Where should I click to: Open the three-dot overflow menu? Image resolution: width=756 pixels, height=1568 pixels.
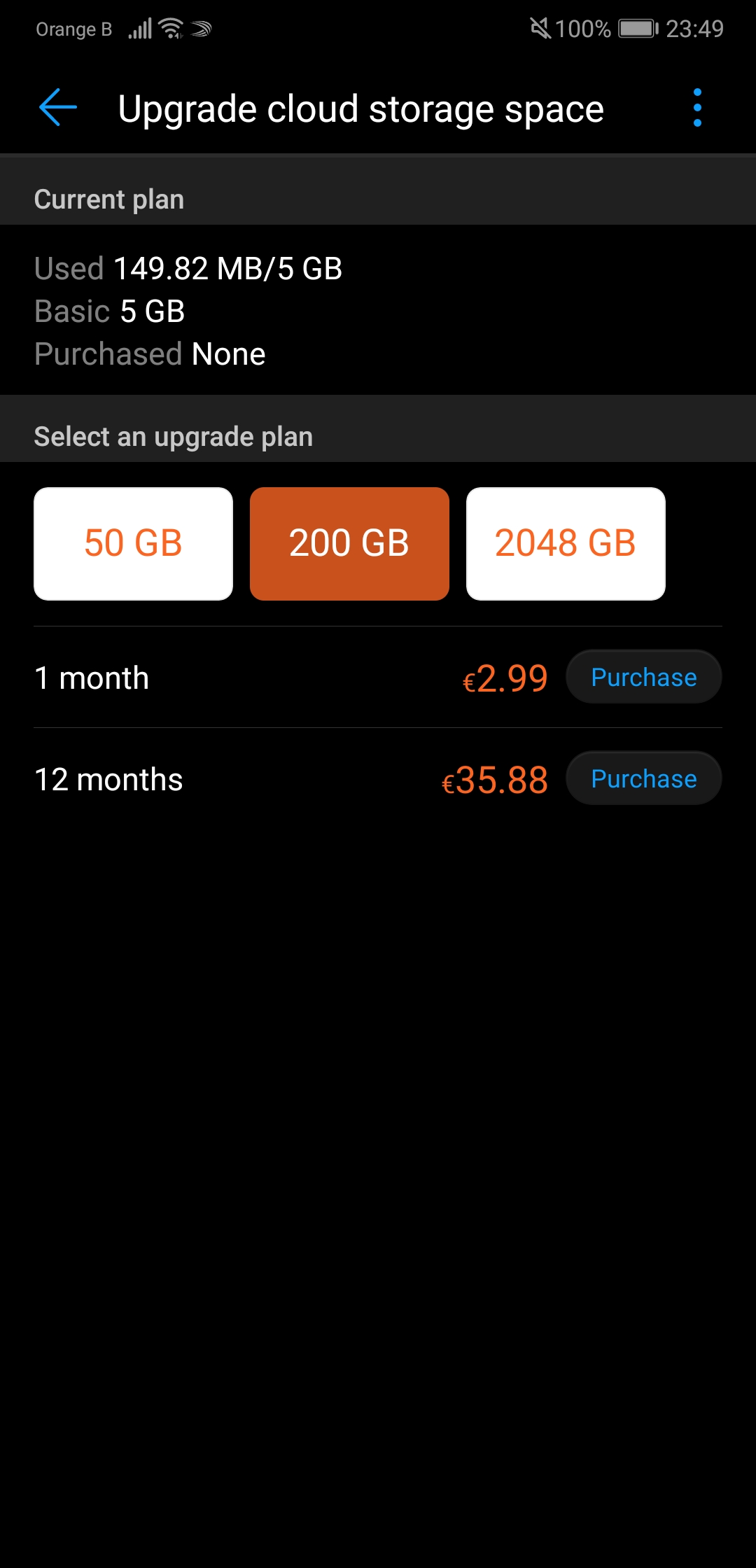click(x=697, y=108)
